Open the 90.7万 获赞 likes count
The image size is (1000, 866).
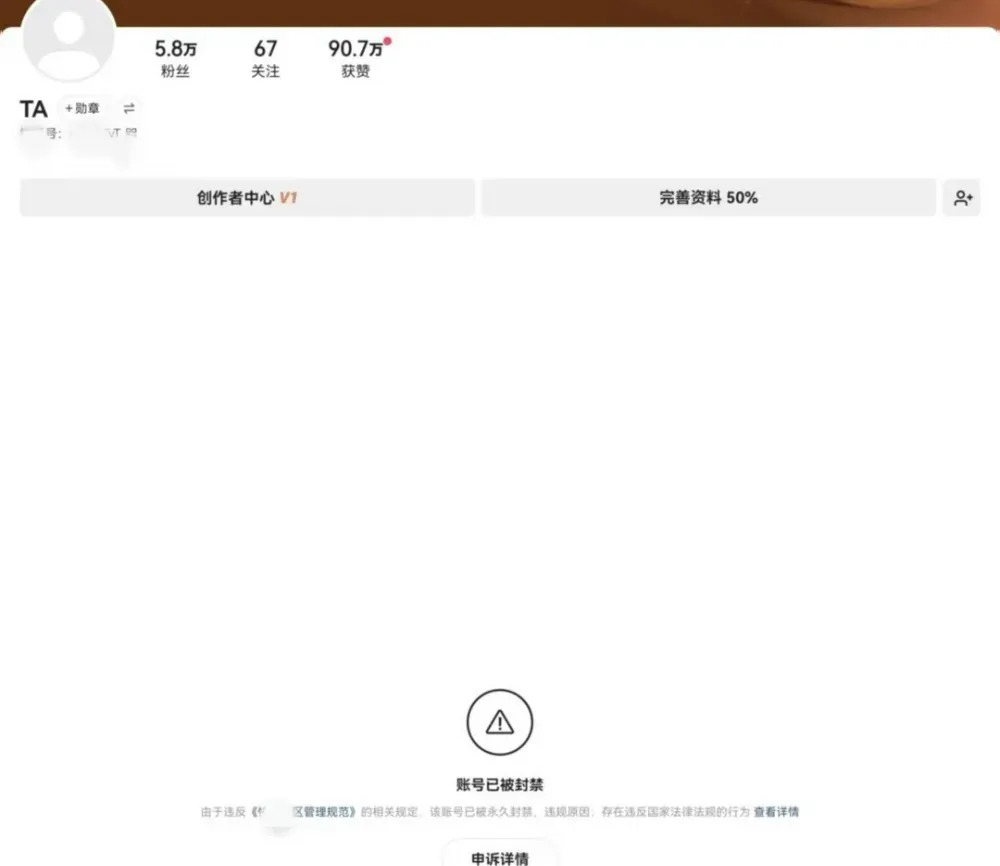(357, 58)
